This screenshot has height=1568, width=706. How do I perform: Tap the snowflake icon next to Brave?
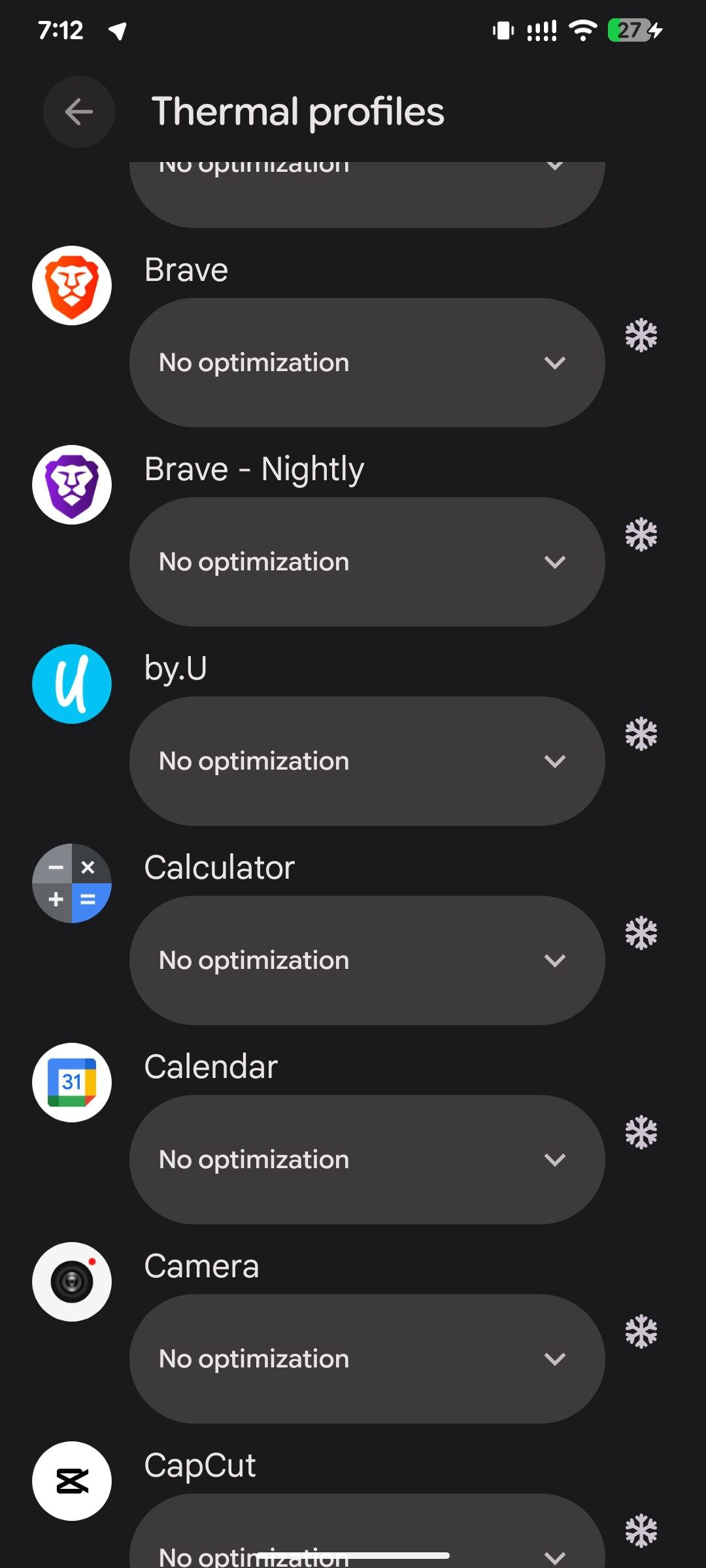pyautogui.click(x=641, y=335)
